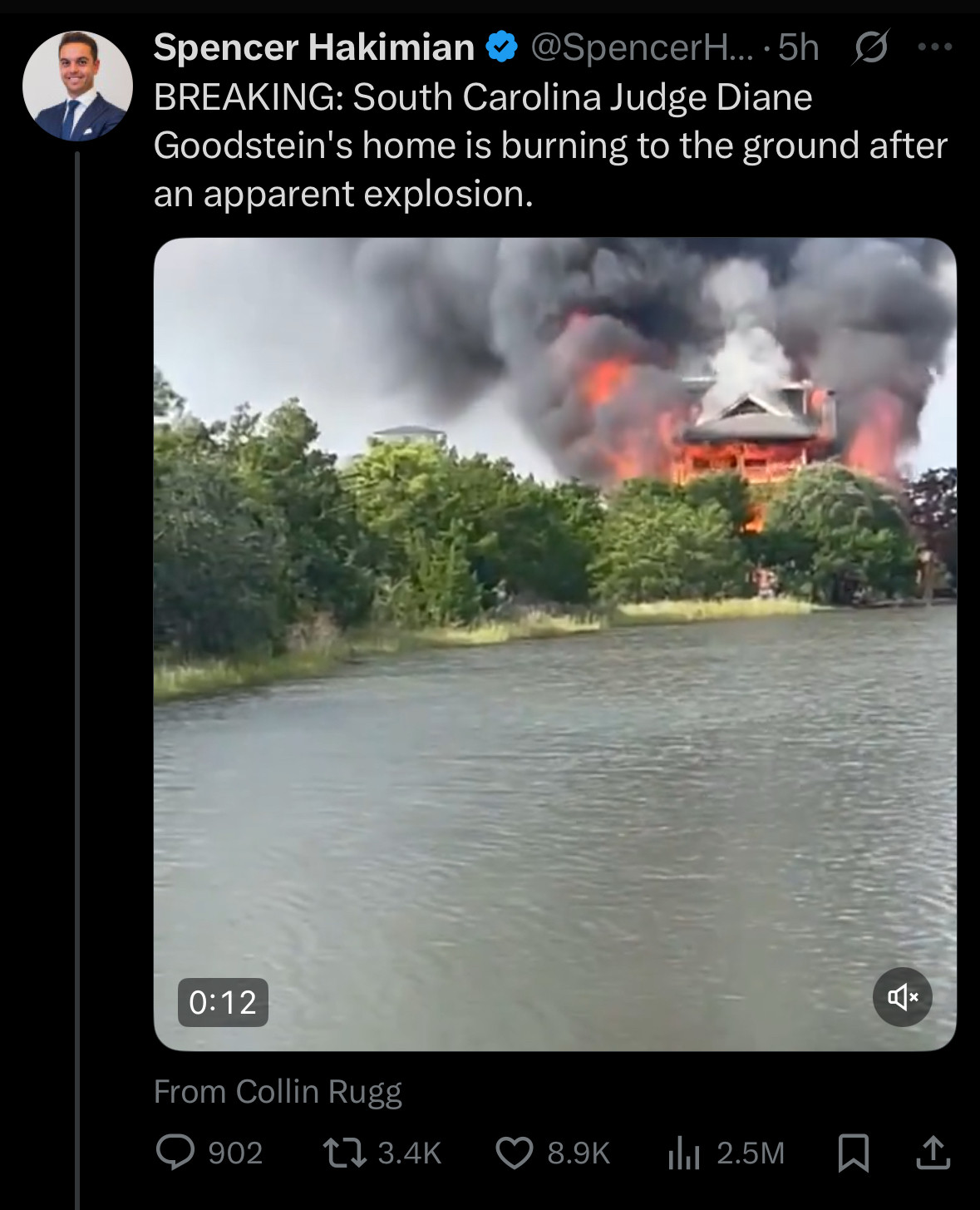Unmute the video sound
This screenshot has height=1210, width=980.
902,996
